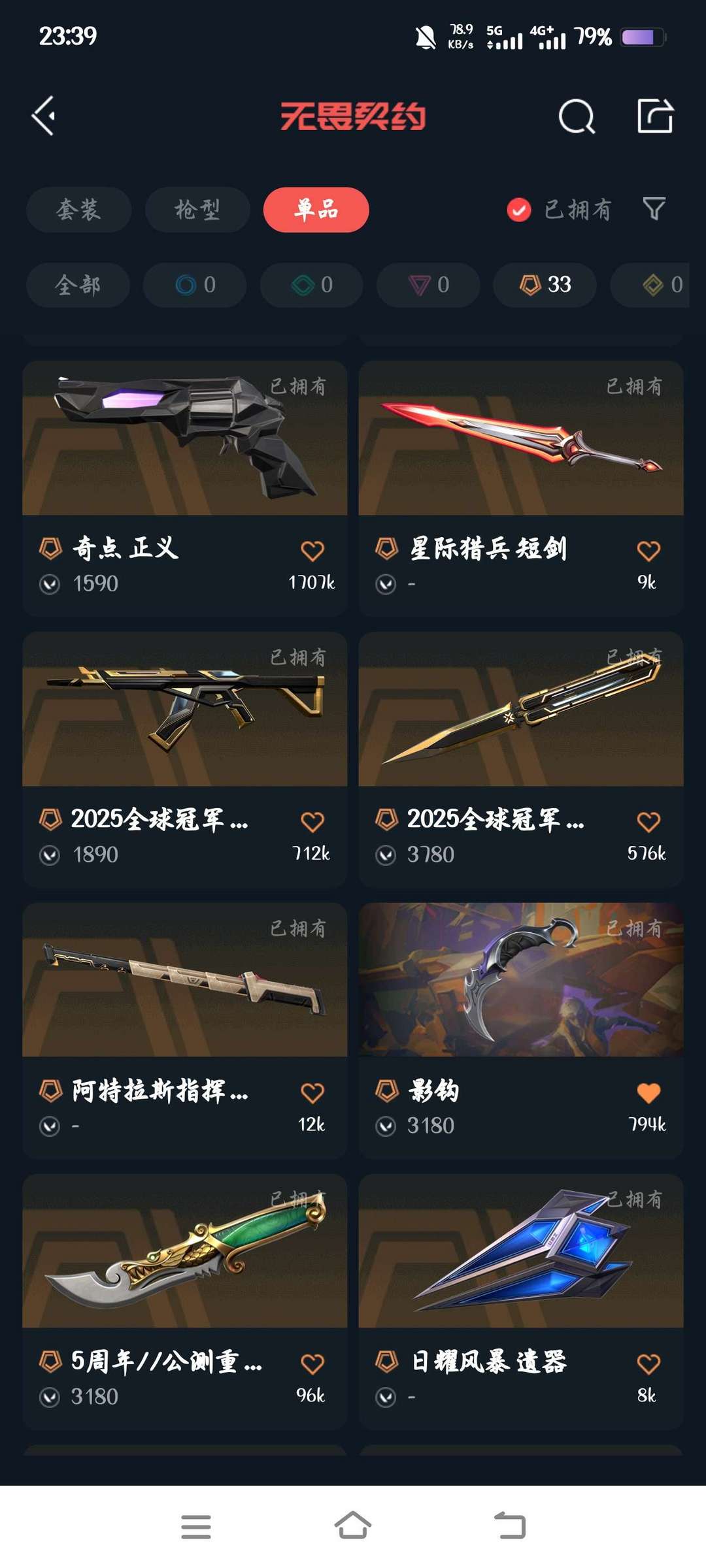
Task: Select the 全部 rarity chip
Action: pos(78,285)
